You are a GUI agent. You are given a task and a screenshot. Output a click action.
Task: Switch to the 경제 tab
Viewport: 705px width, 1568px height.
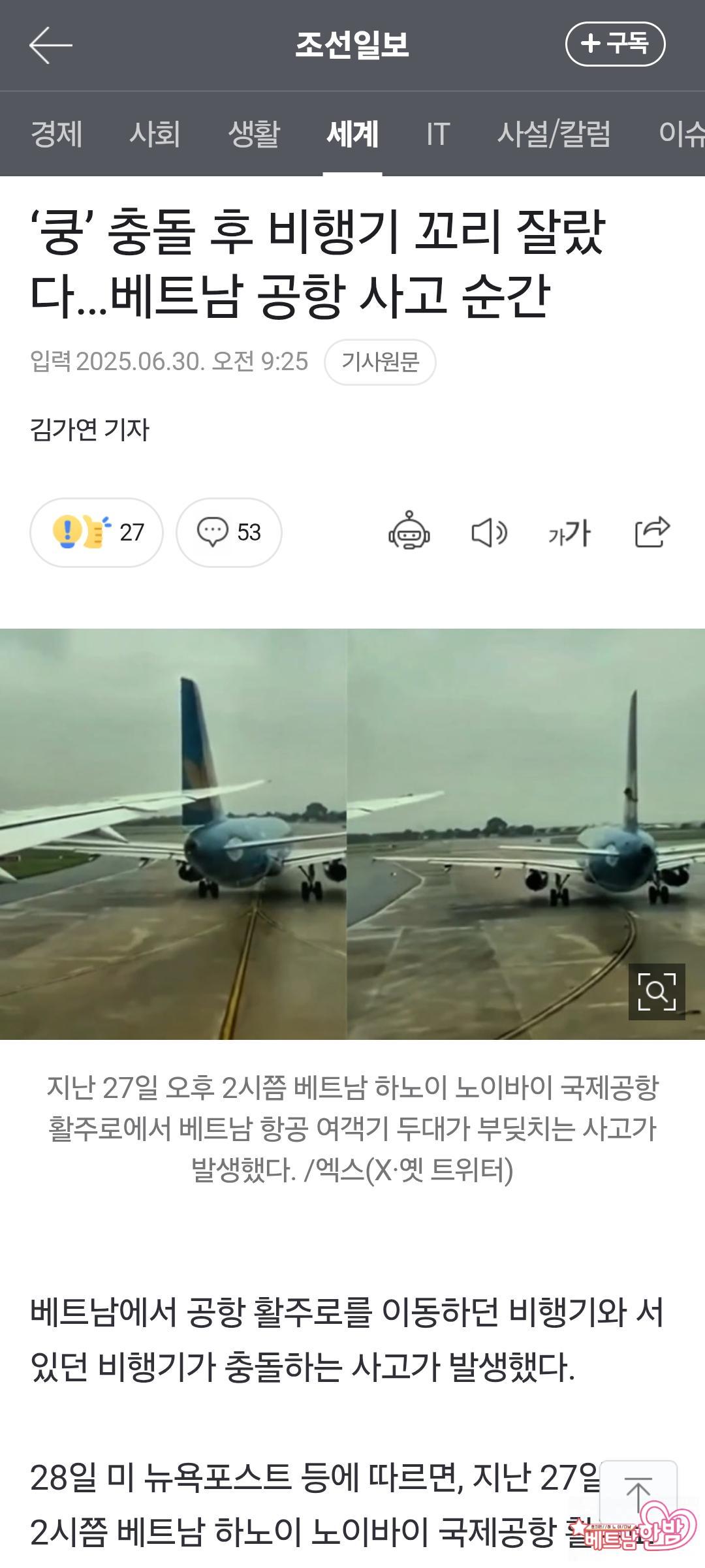(57, 134)
